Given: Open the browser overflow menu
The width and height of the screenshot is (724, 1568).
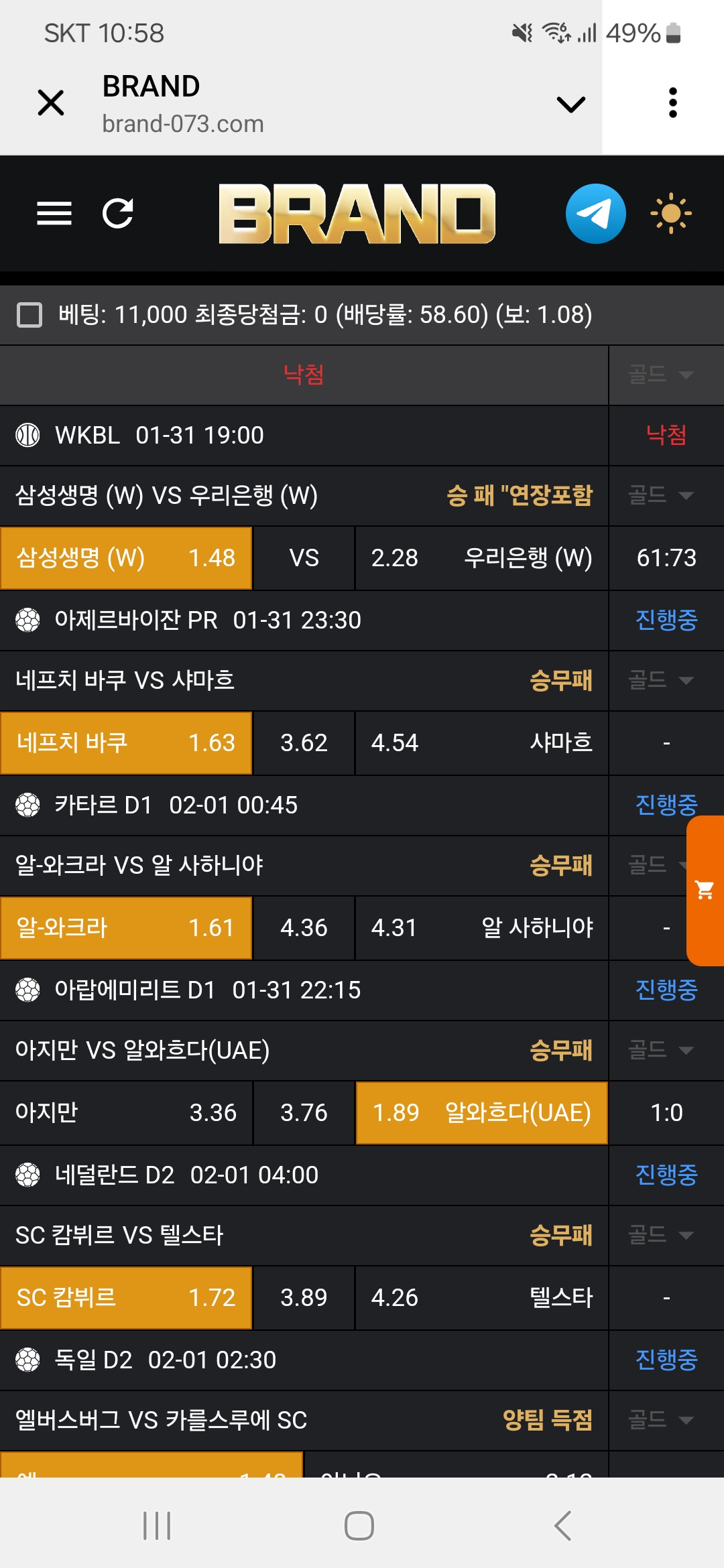Looking at the screenshot, I should pyautogui.click(x=673, y=103).
